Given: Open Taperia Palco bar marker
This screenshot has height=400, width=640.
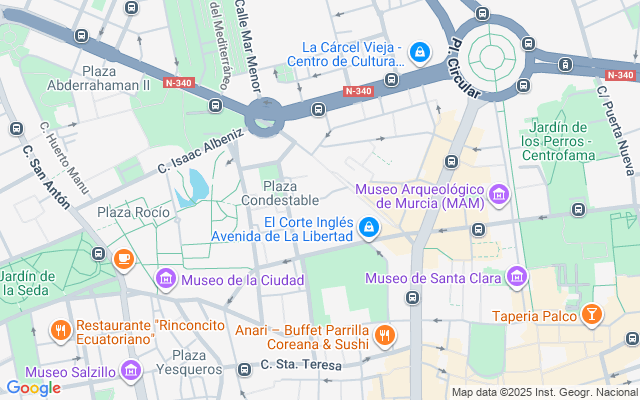Looking at the screenshot, I should coord(592,316).
